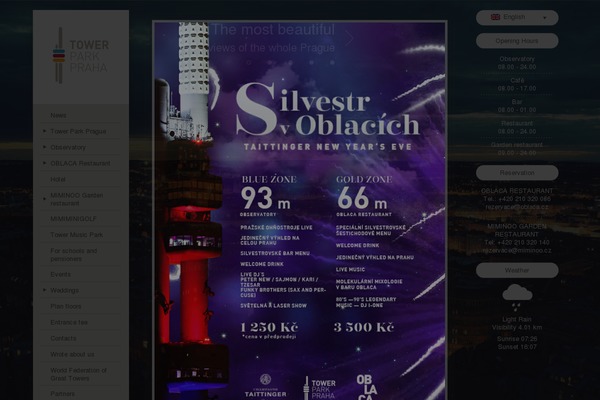Open Entrance fee page

[x=69, y=322]
